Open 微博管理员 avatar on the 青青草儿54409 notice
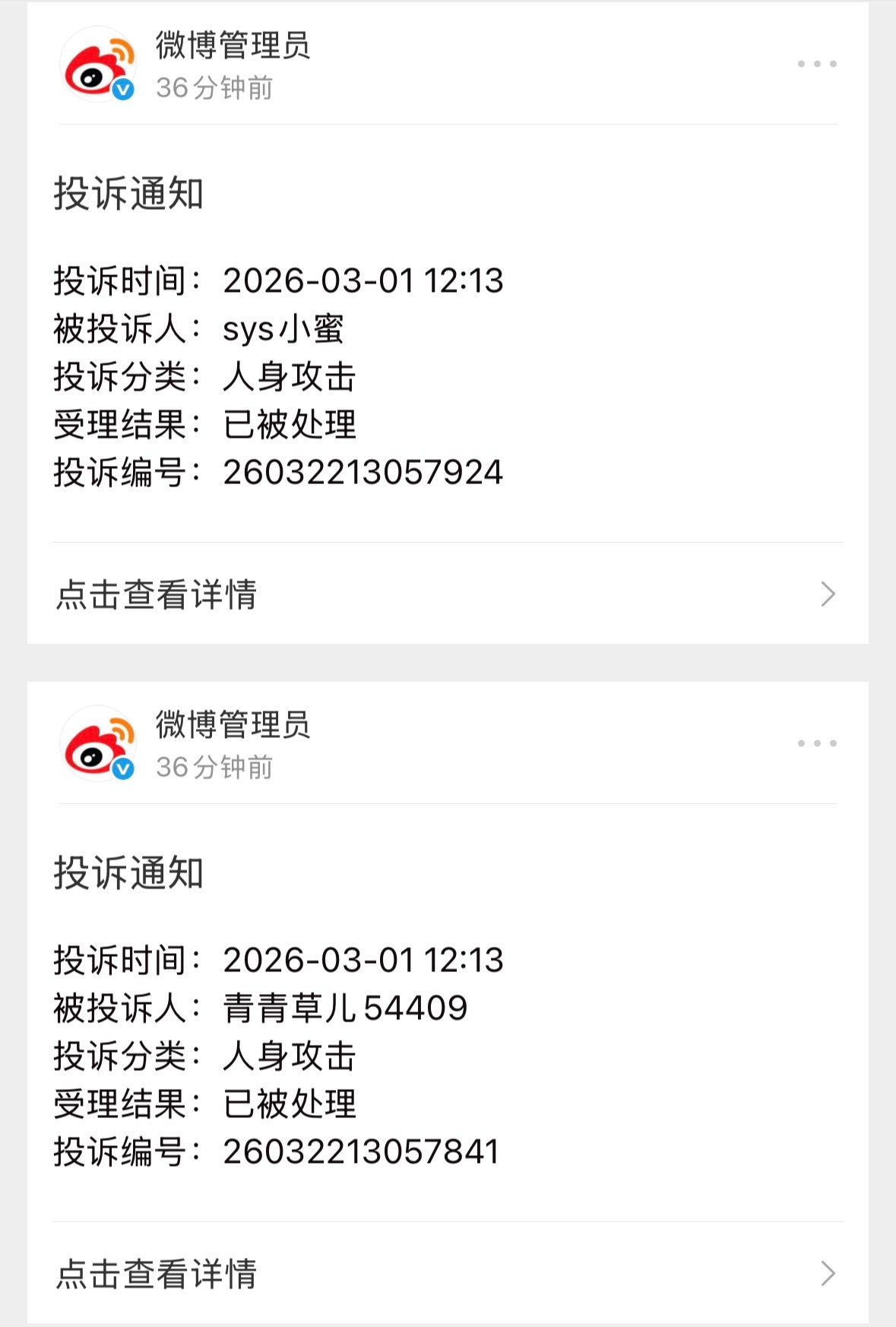Image resolution: width=896 pixels, height=1327 pixels. click(x=98, y=744)
